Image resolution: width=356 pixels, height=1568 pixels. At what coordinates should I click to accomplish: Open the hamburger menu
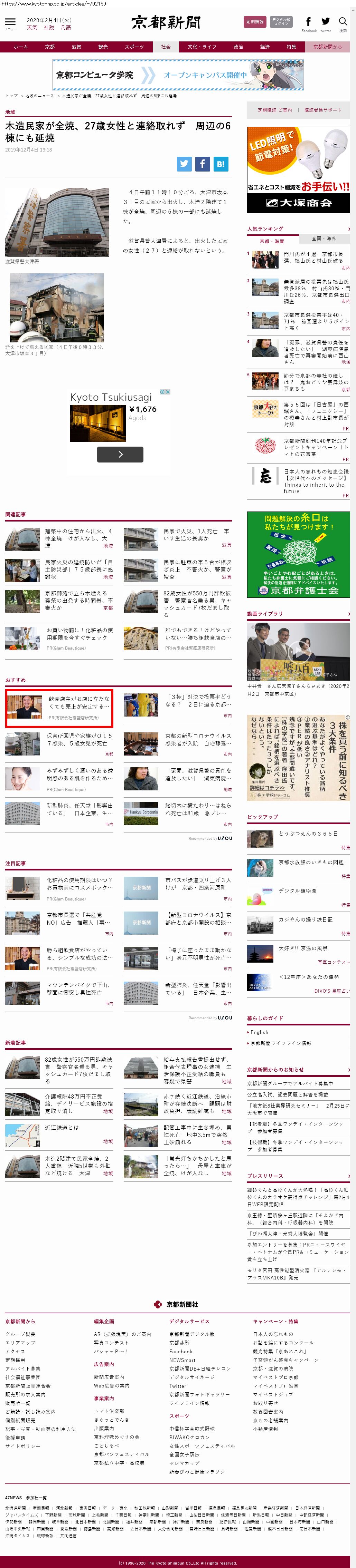(10, 22)
